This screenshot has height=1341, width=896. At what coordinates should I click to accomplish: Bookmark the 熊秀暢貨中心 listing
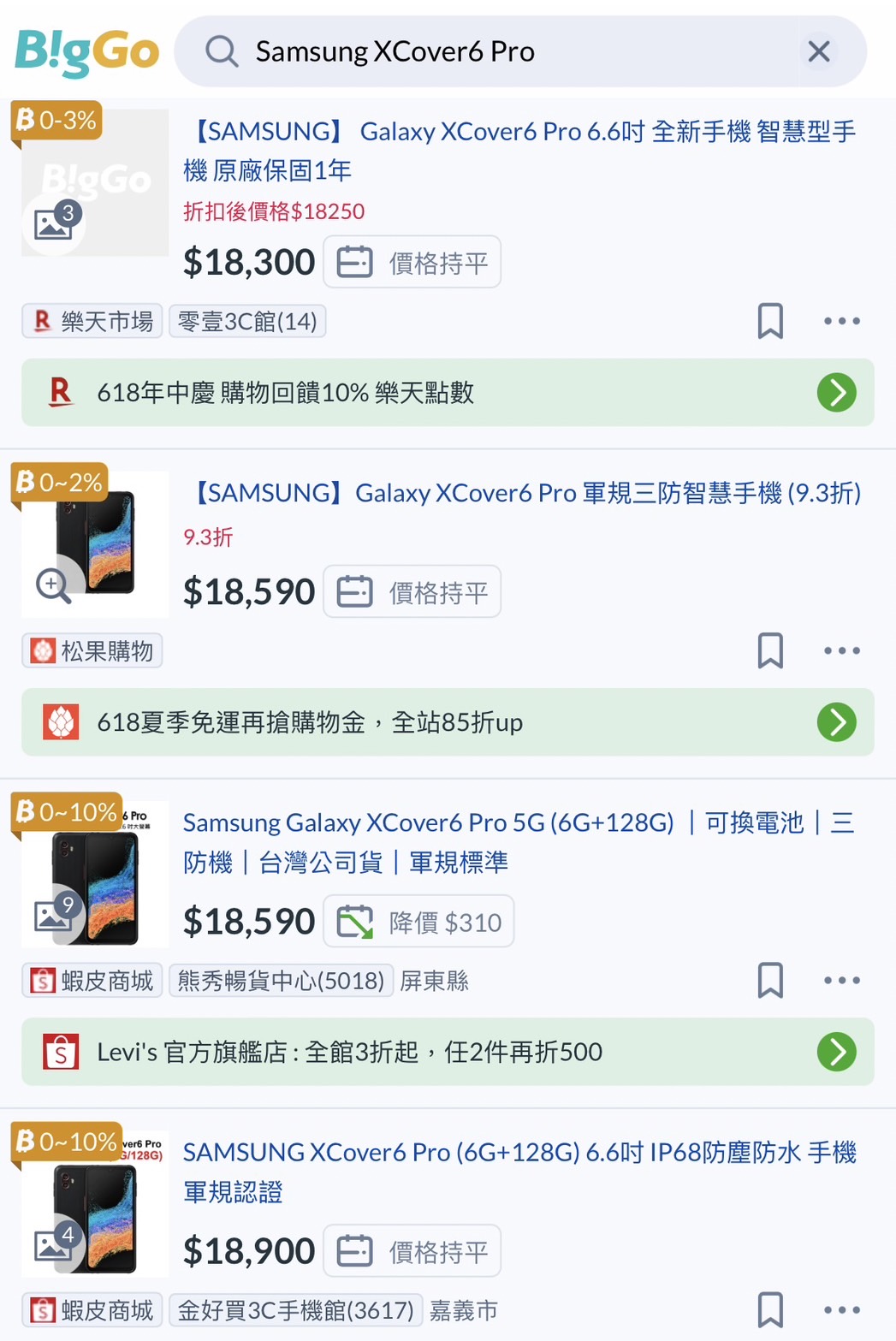[770, 981]
